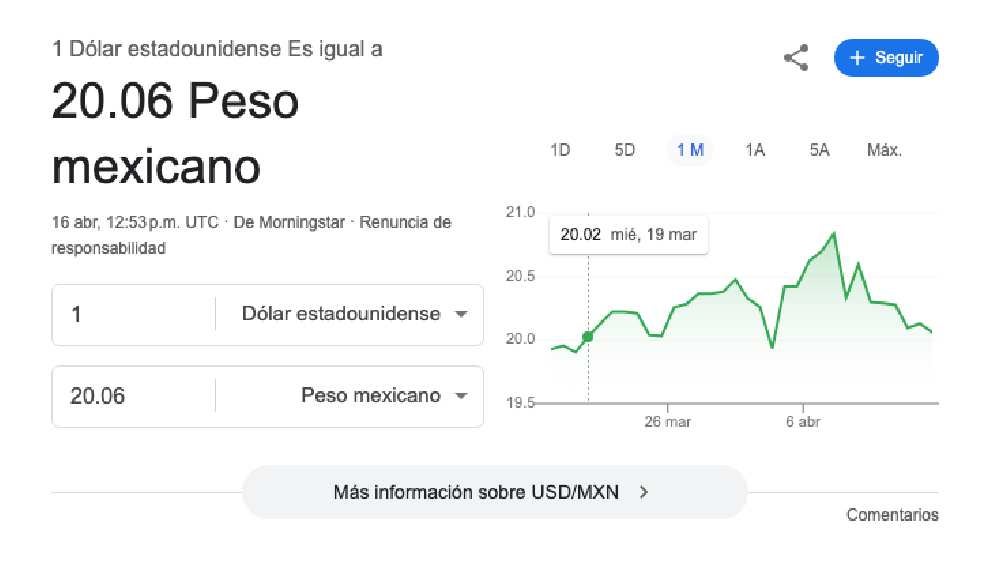Show the 1A chart range

pos(755,150)
